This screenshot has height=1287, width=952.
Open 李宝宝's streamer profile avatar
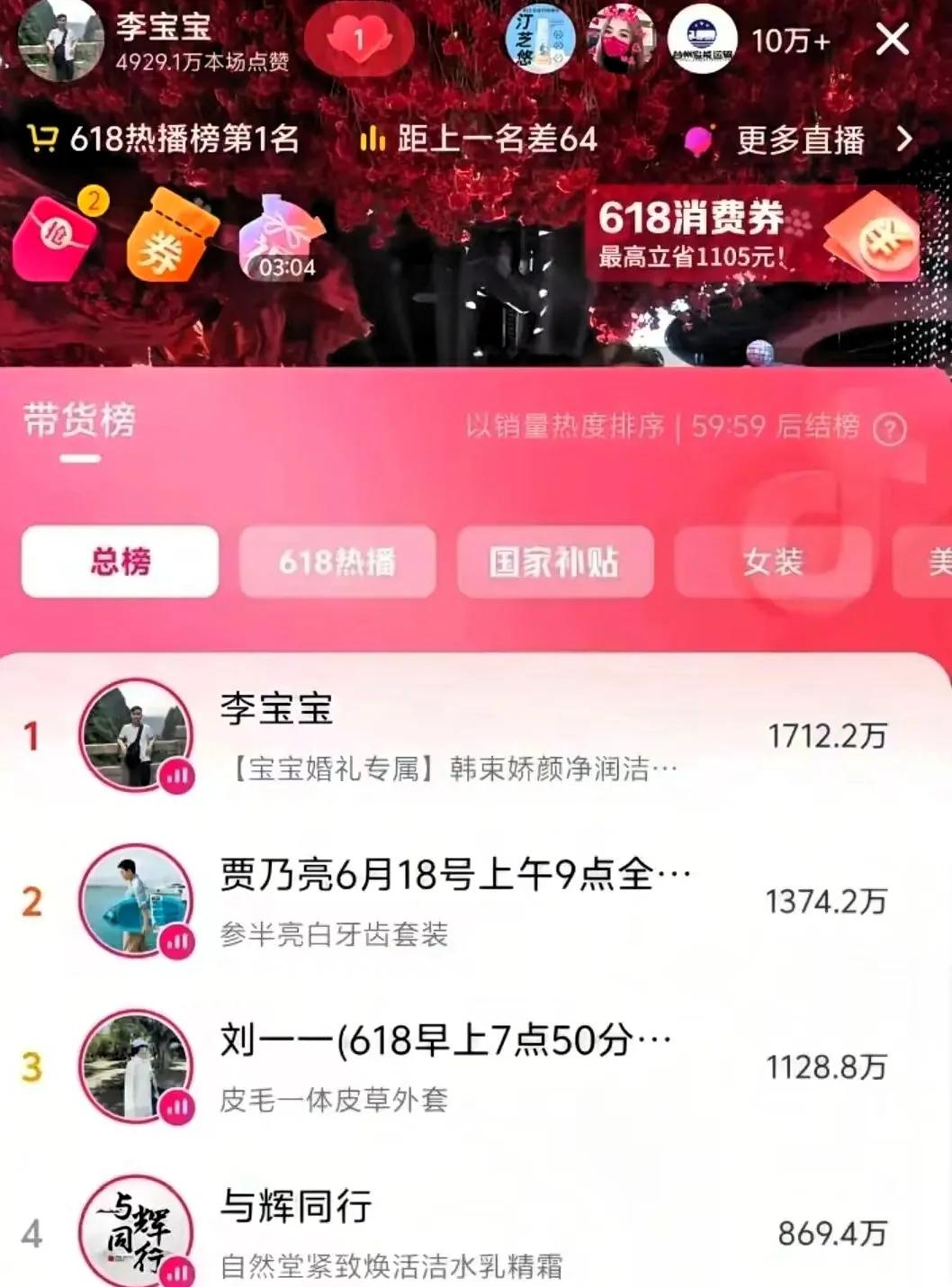click(59, 41)
